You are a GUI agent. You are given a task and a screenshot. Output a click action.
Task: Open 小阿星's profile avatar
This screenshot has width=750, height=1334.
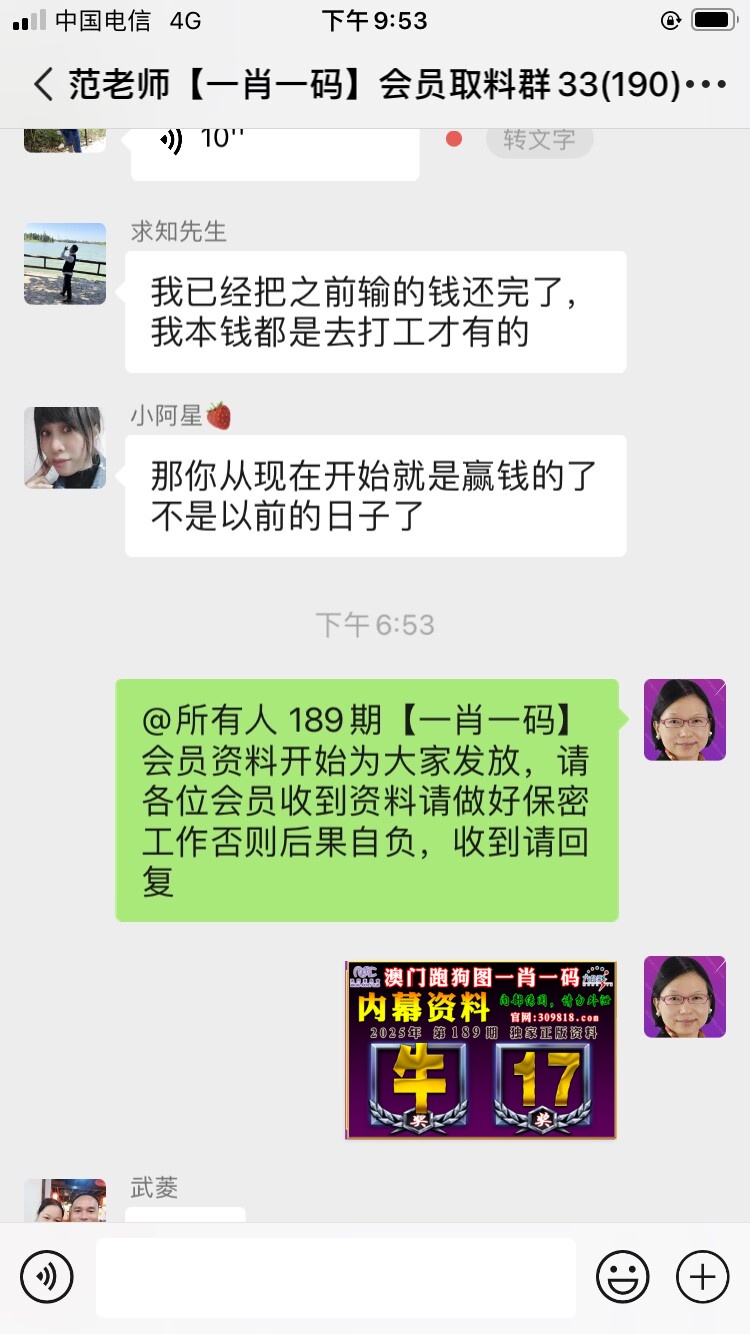pyautogui.click(x=65, y=447)
